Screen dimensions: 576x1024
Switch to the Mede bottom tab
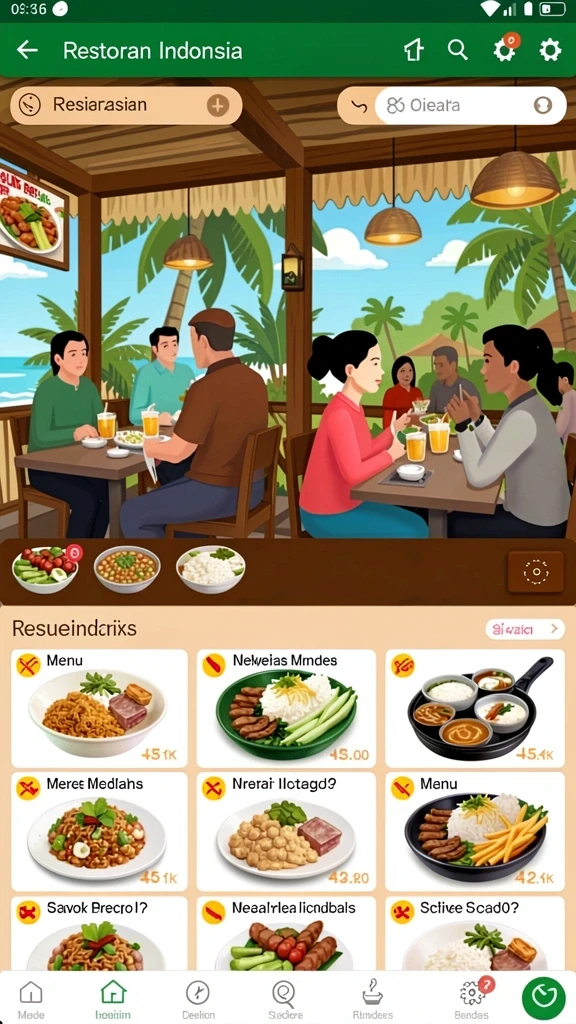point(31,999)
